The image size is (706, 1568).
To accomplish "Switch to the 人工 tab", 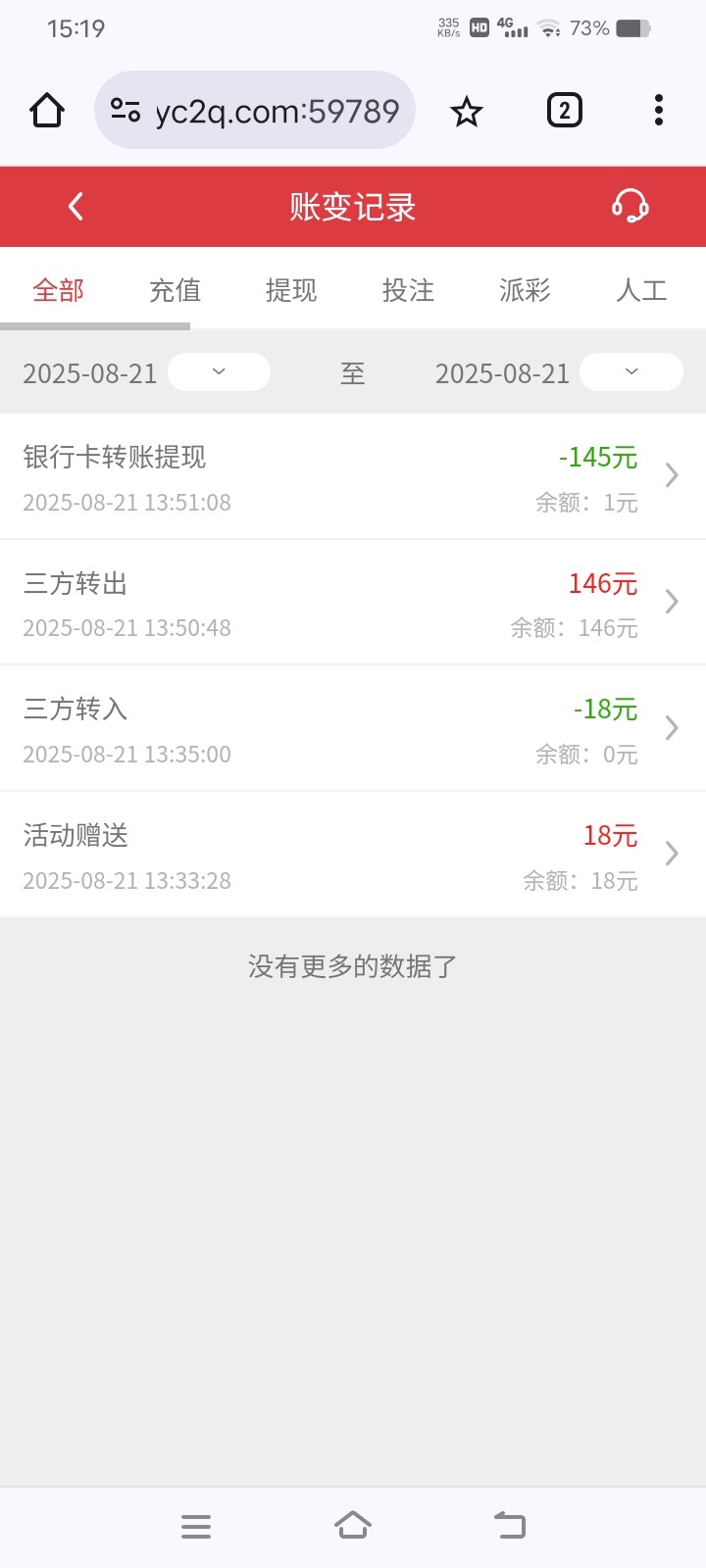I will pos(641,290).
